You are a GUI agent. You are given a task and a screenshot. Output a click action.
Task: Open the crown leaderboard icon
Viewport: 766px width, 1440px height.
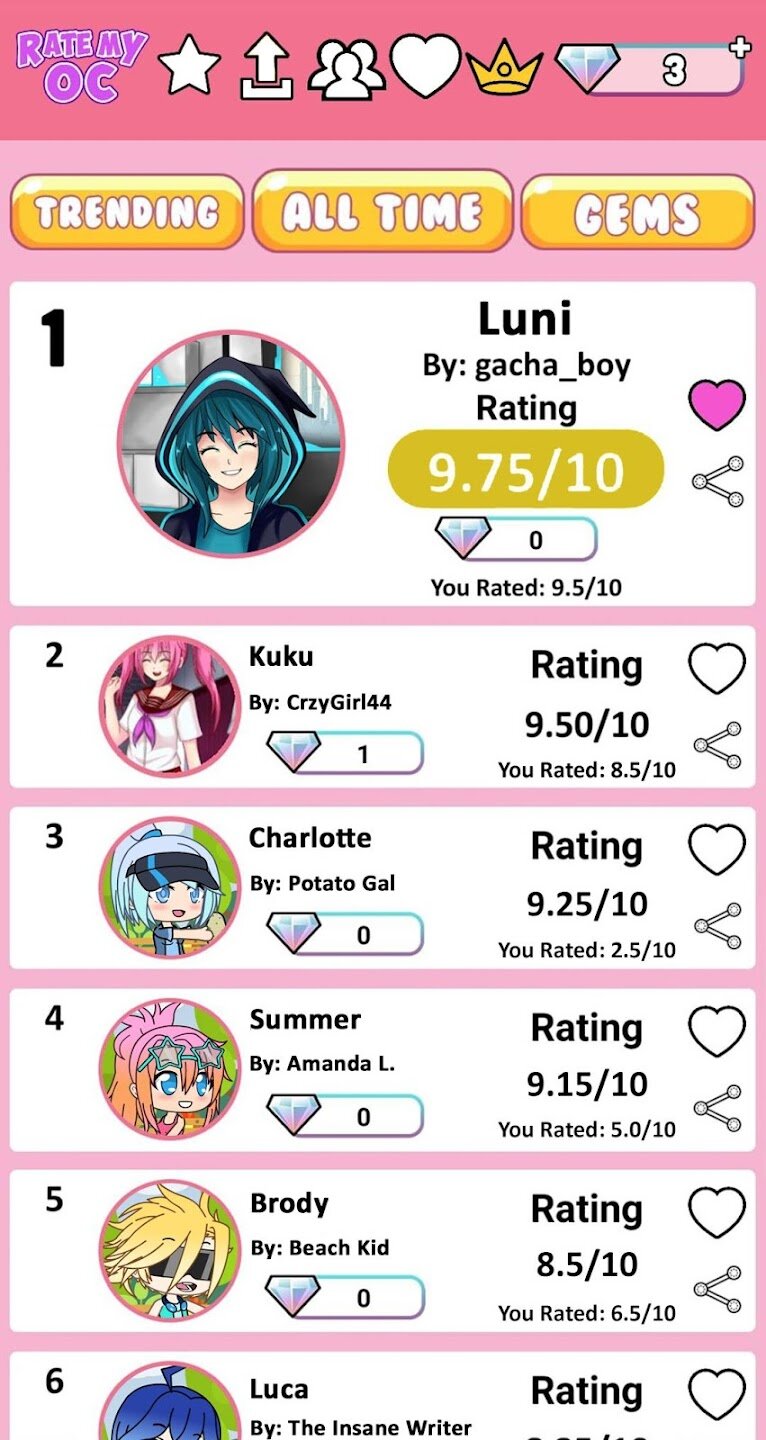pyautogui.click(x=504, y=68)
